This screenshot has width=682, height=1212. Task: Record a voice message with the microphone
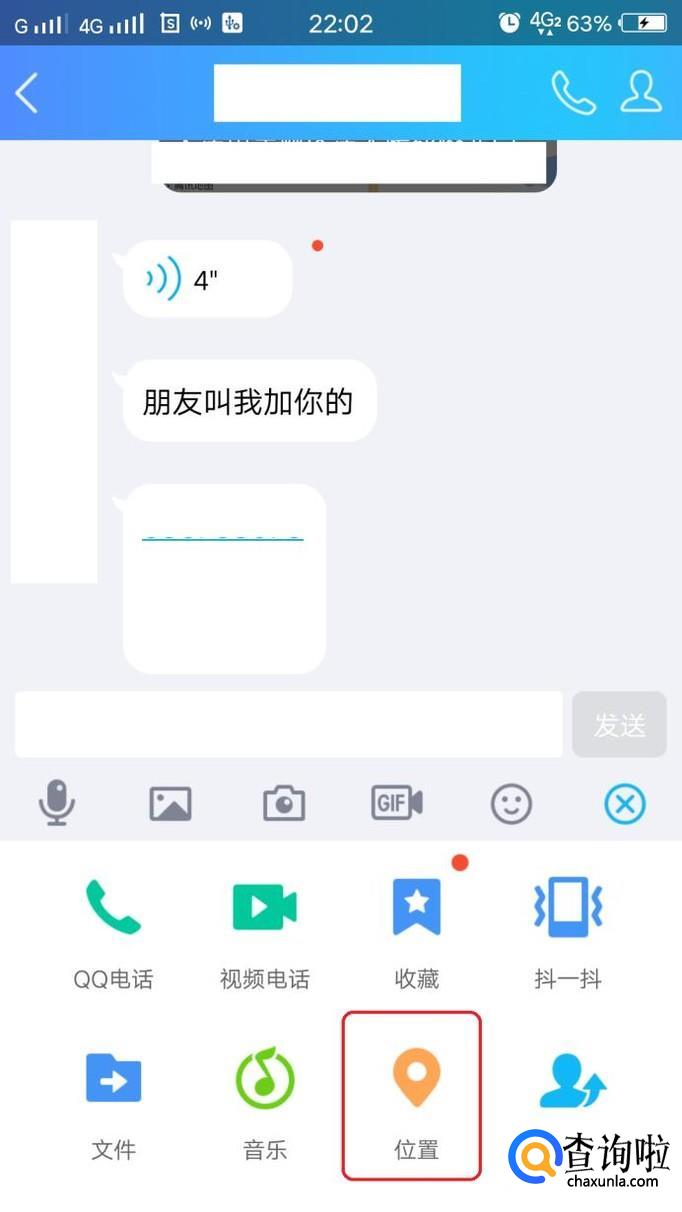57,803
